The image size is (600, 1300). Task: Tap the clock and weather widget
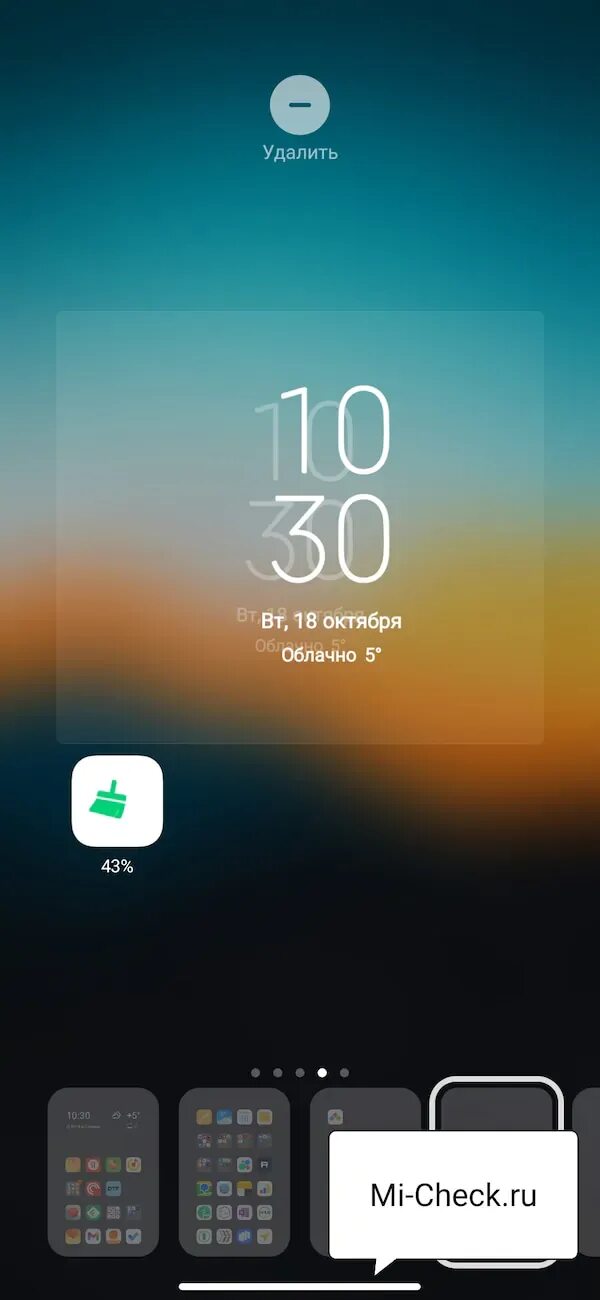click(x=300, y=527)
